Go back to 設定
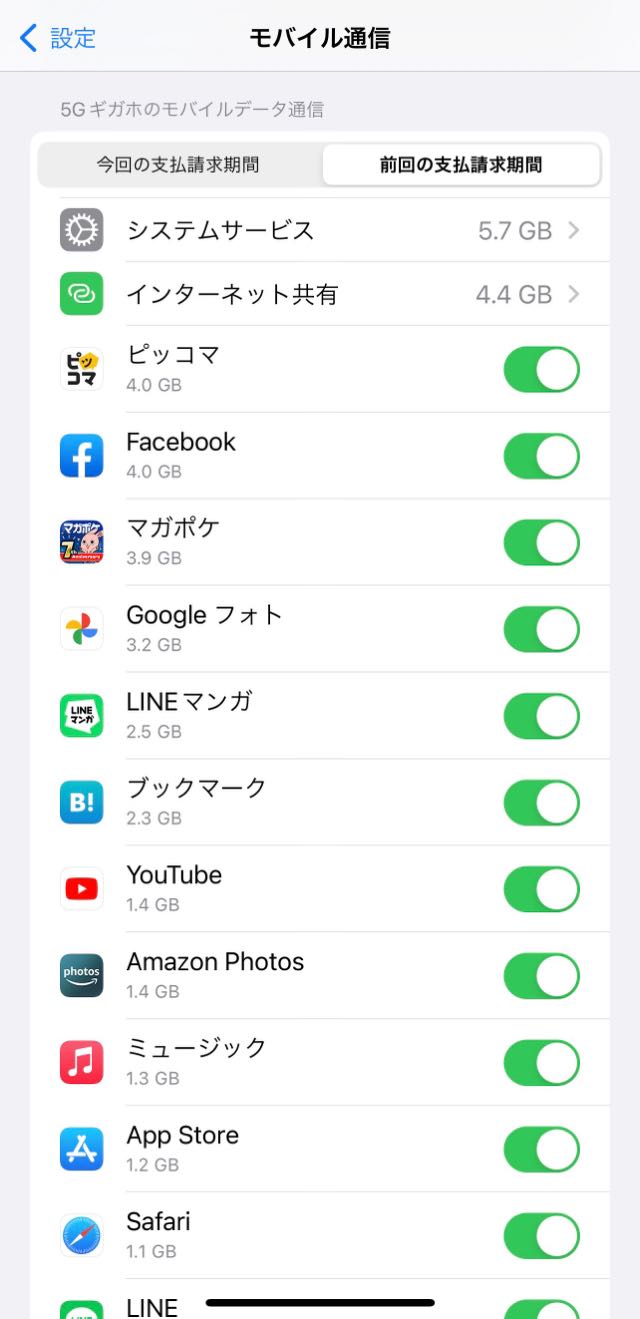 click(58, 38)
